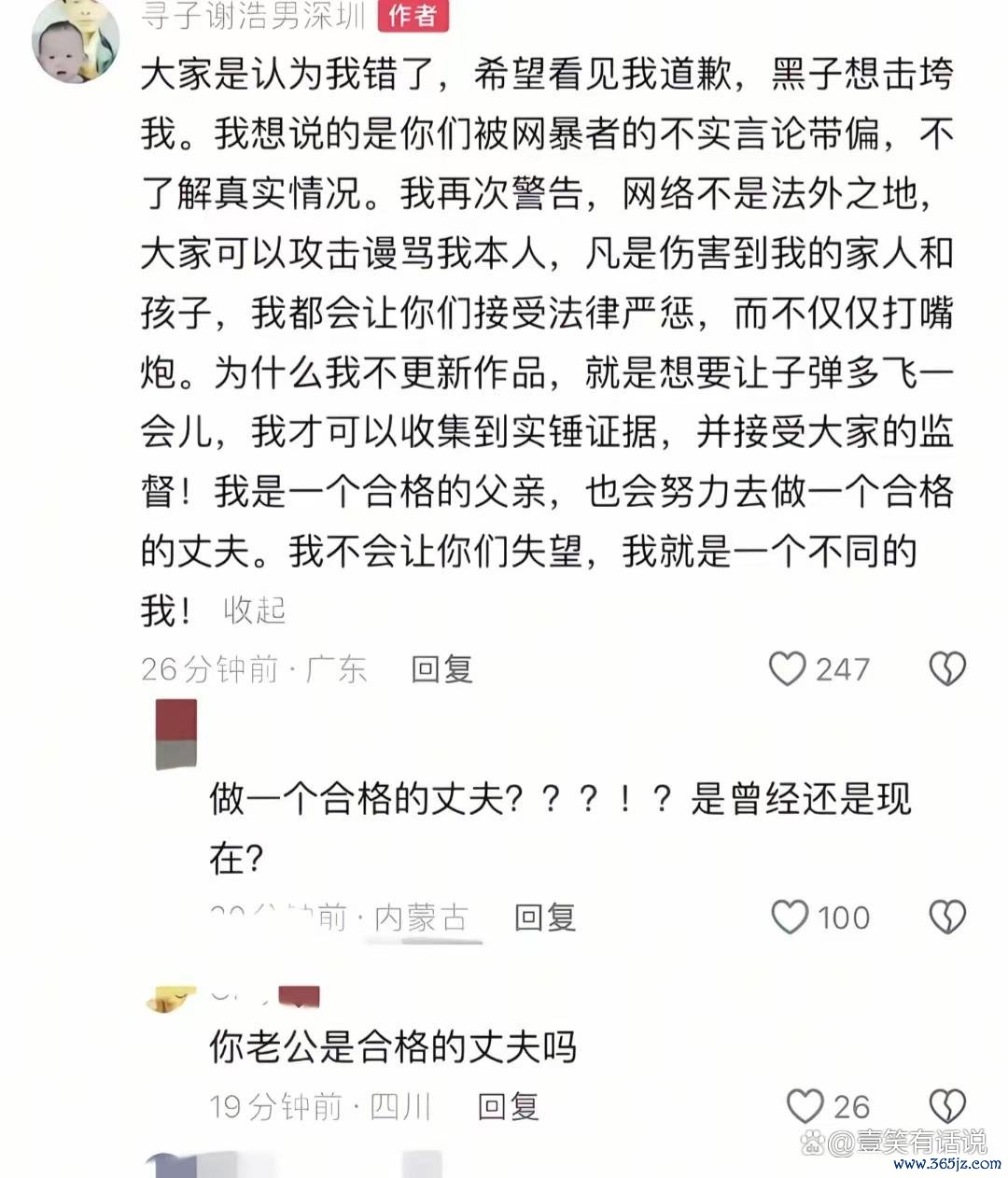Open the profile of author 寻子谢浩男深圳
Screen dimensions: 1008x1178
click(x=252, y=17)
